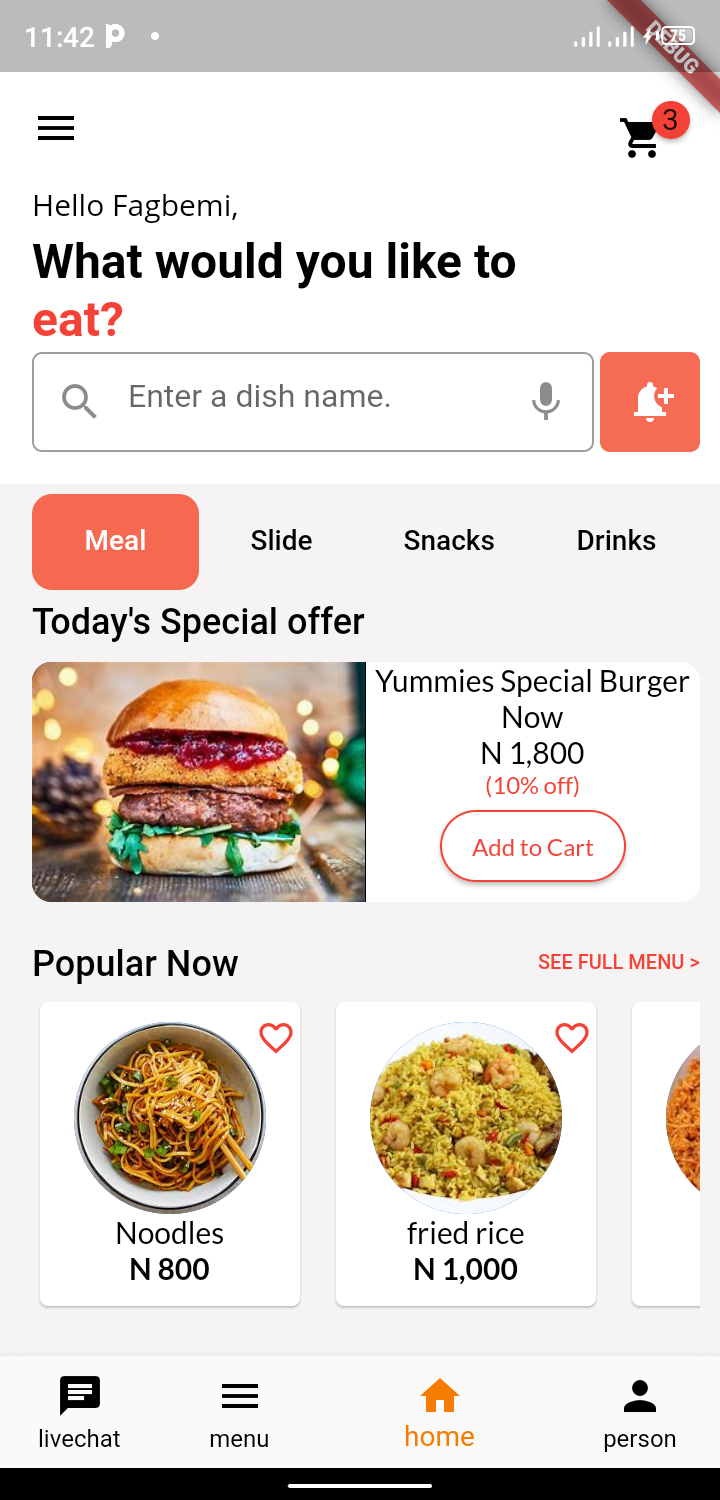720x1500 pixels.
Task: Tap the notification bell button beside search
Action: coord(649,401)
